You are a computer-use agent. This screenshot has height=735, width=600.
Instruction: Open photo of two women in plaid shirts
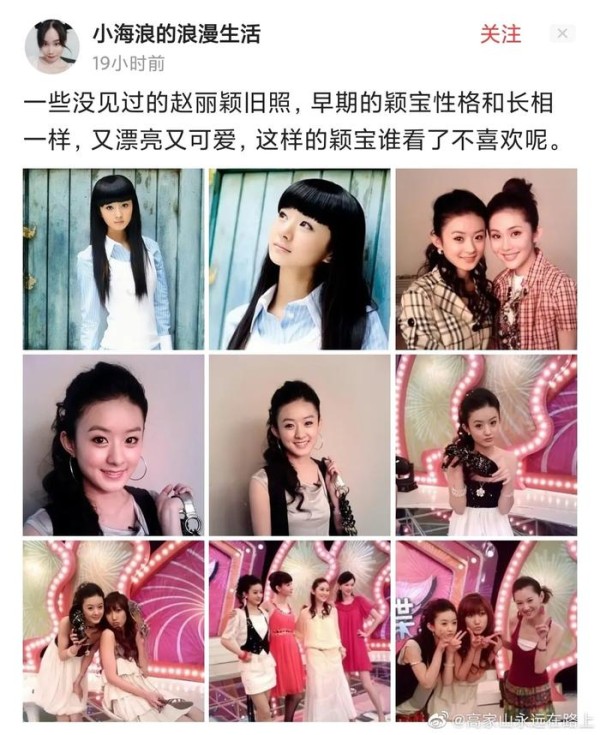486,259
